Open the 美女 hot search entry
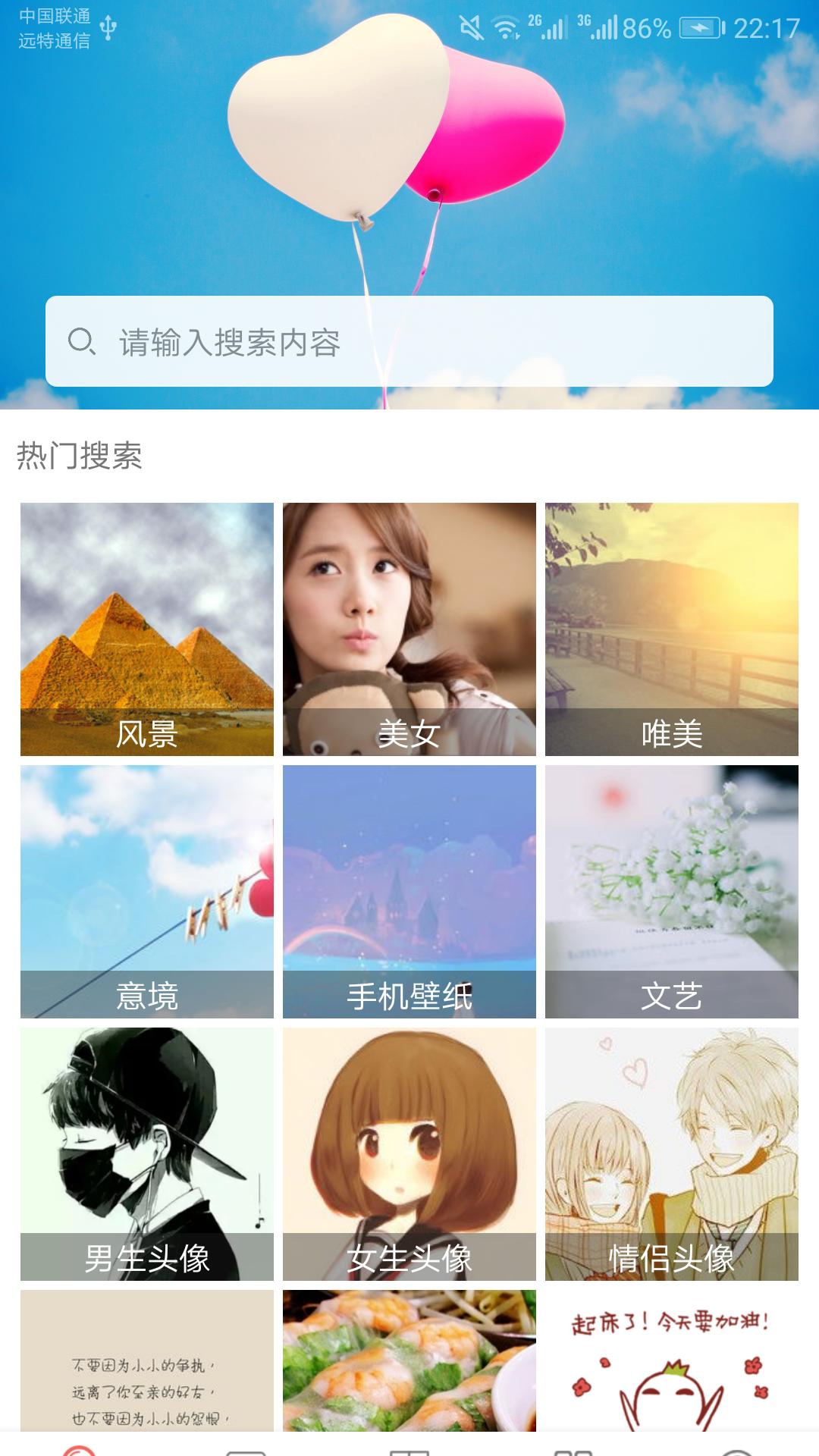This screenshot has height=1456, width=819. [409, 629]
